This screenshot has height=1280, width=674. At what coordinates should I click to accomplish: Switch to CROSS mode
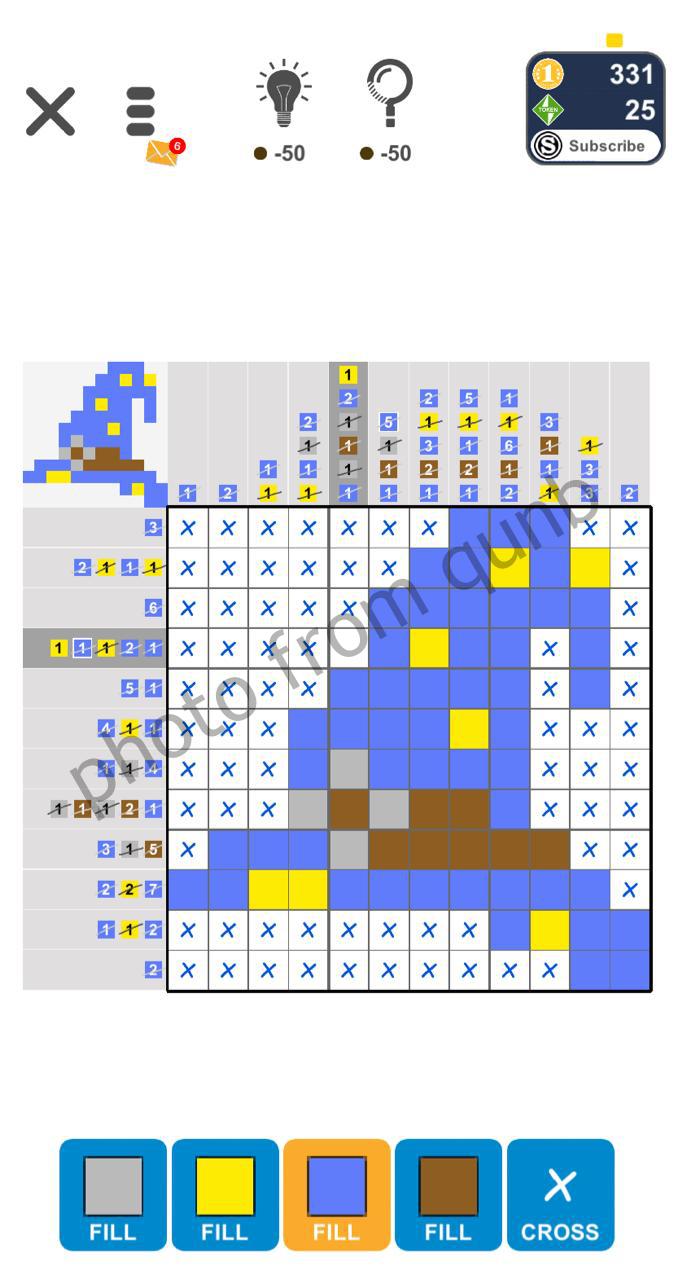pyautogui.click(x=560, y=1194)
